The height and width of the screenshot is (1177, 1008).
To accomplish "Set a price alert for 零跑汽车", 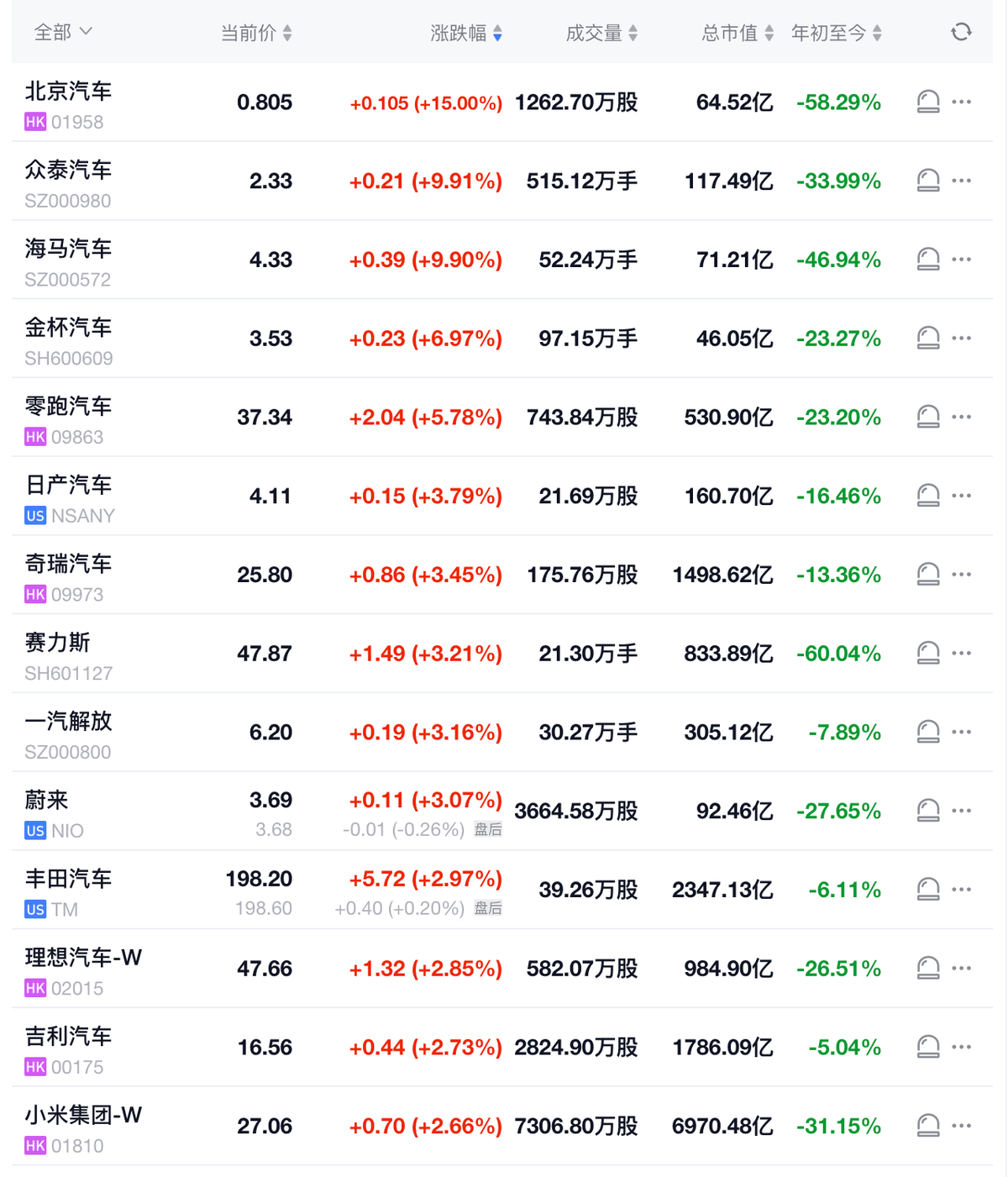I will pos(927,417).
